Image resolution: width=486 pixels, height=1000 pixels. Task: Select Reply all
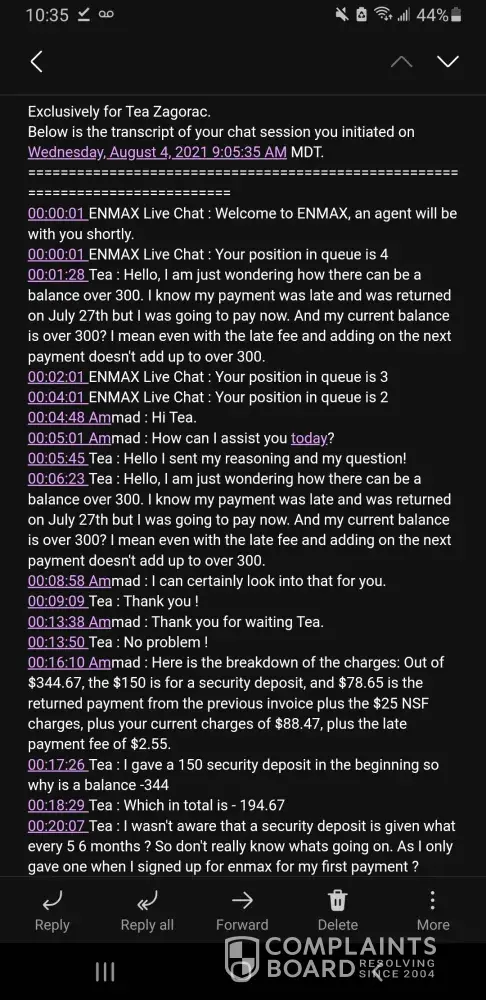[147, 911]
